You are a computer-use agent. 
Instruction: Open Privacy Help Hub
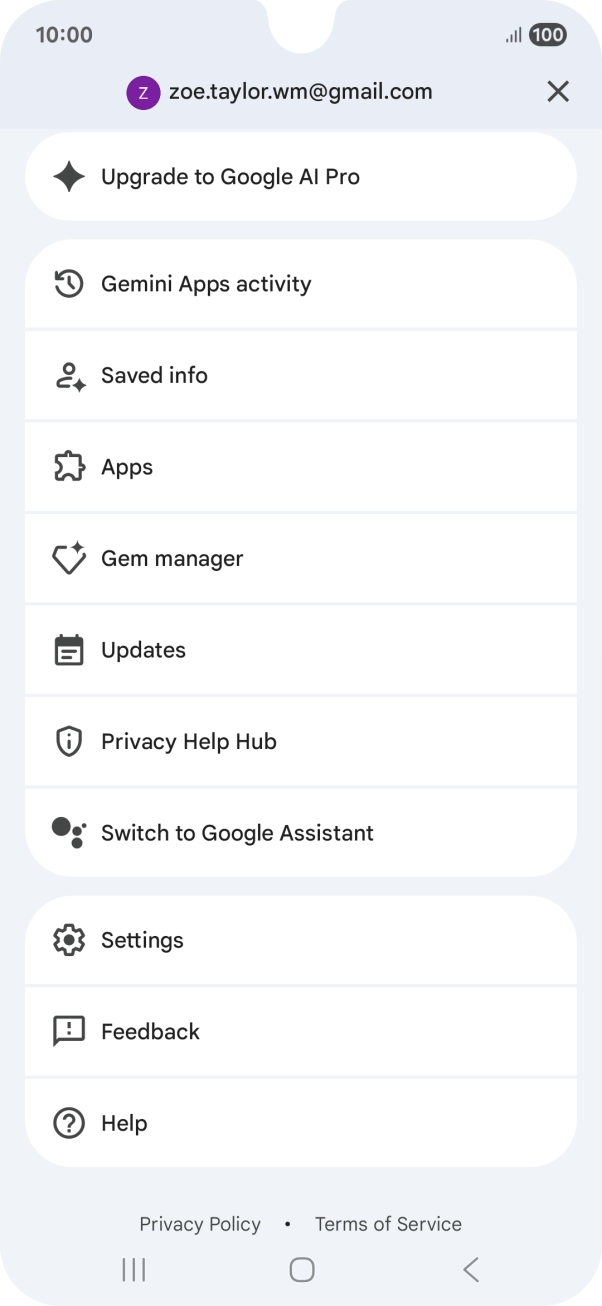tap(300, 742)
